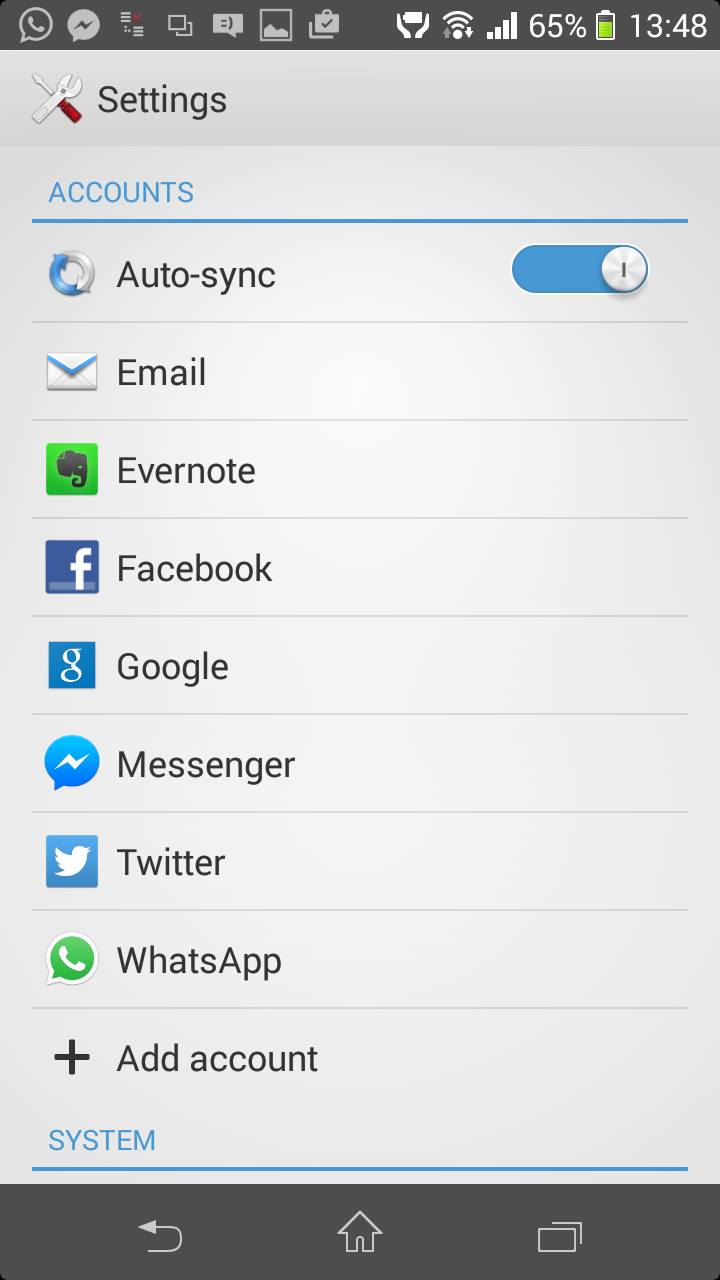Screen dimensions: 720x1280
Task: Open the Twitter account row
Action: (360, 862)
